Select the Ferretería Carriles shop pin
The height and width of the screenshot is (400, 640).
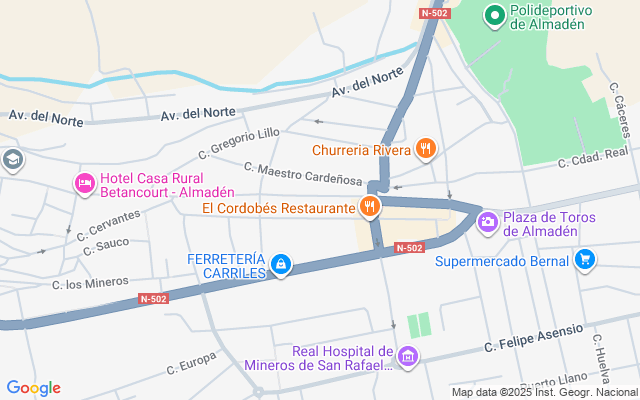(x=282, y=264)
